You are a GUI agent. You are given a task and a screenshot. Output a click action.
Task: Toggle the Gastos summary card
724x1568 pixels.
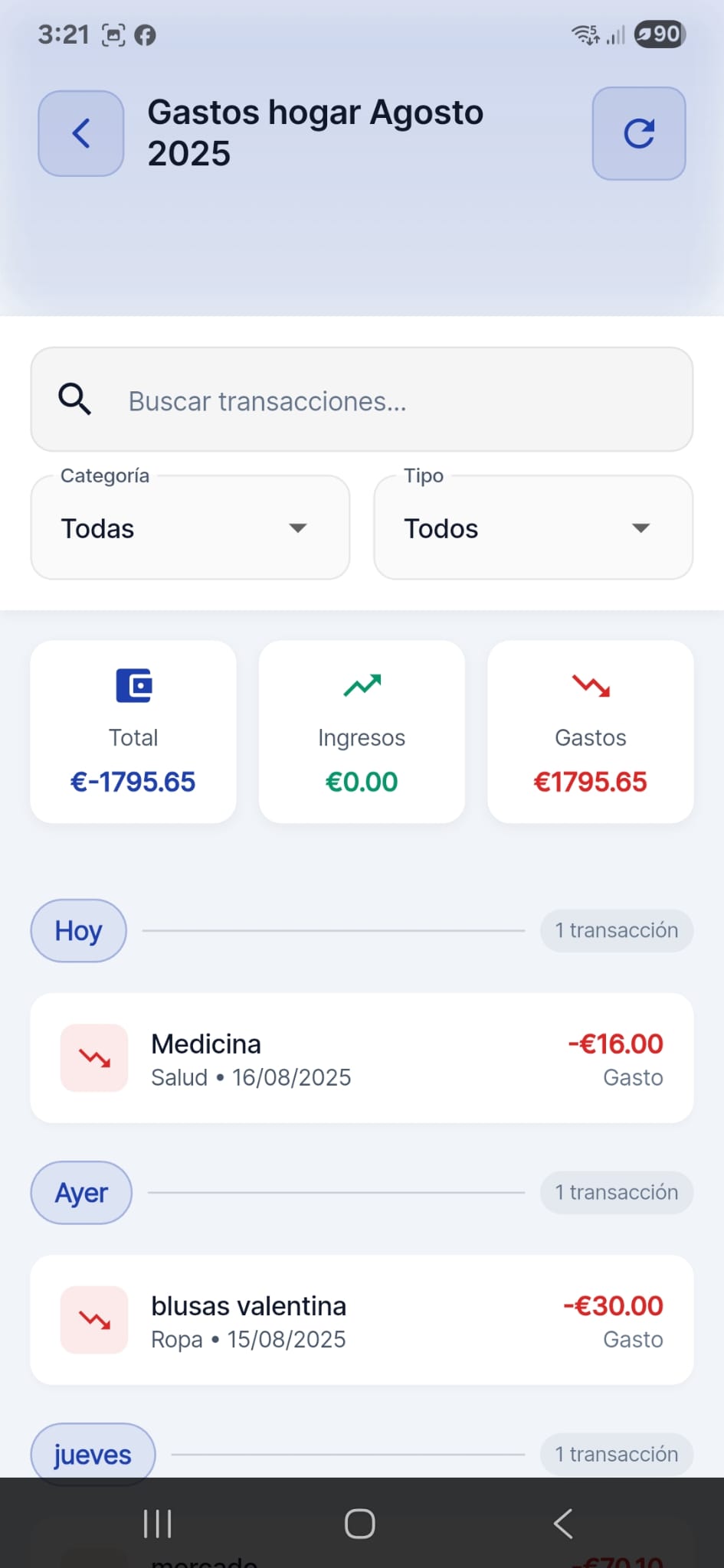[x=589, y=731]
